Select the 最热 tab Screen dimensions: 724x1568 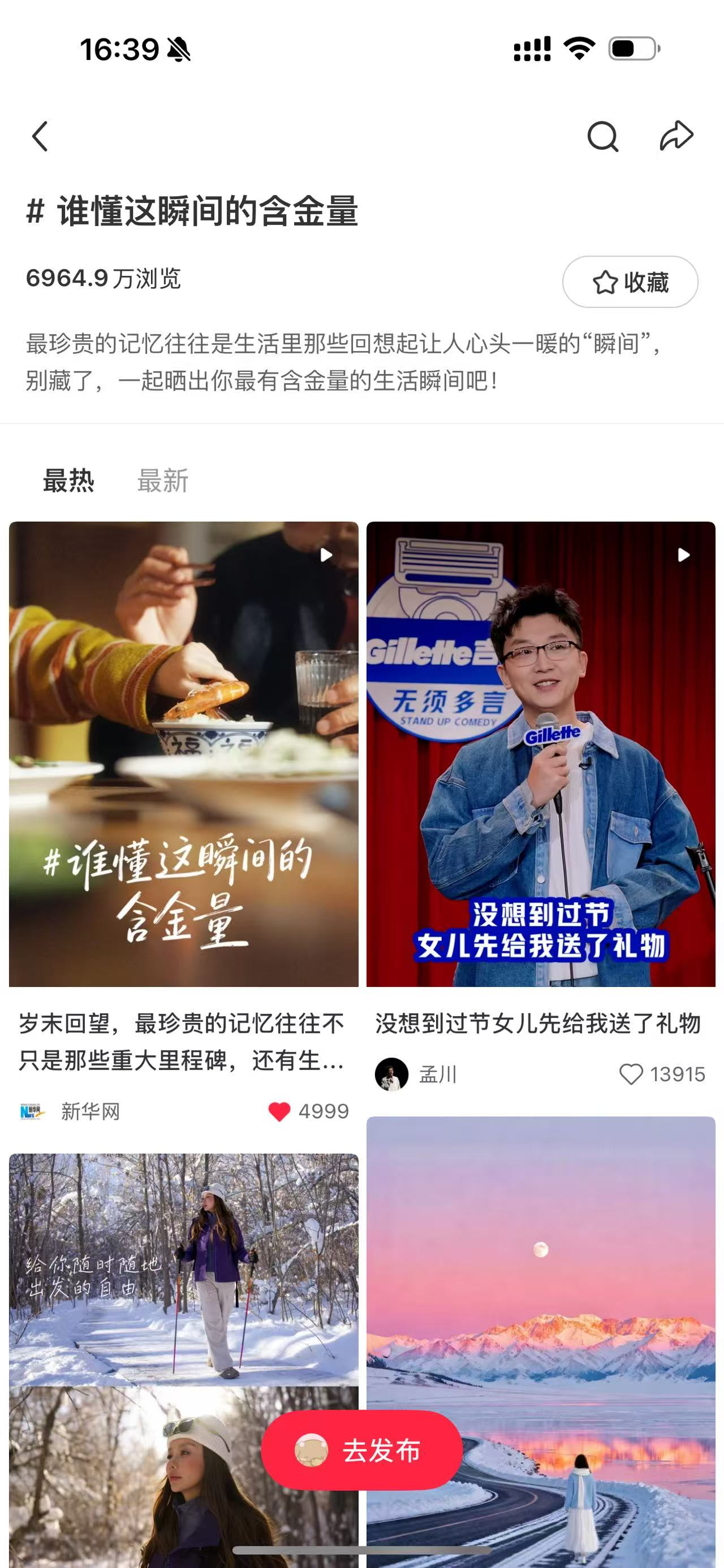click(69, 481)
